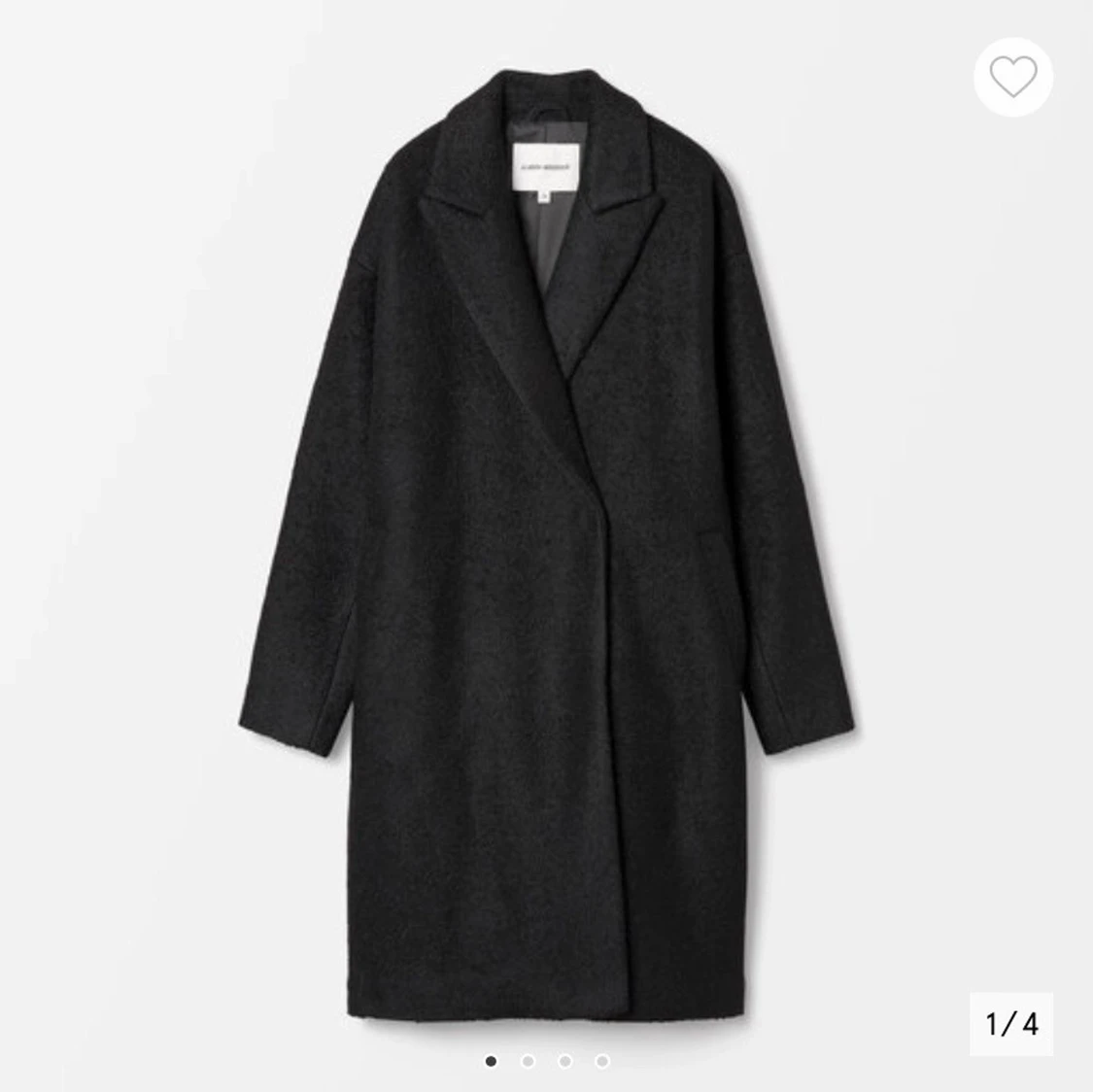The image size is (1093, 1092).
Task: Jump to the fourth image dot
Action: pyautogui.click(x=601, y=1061)
